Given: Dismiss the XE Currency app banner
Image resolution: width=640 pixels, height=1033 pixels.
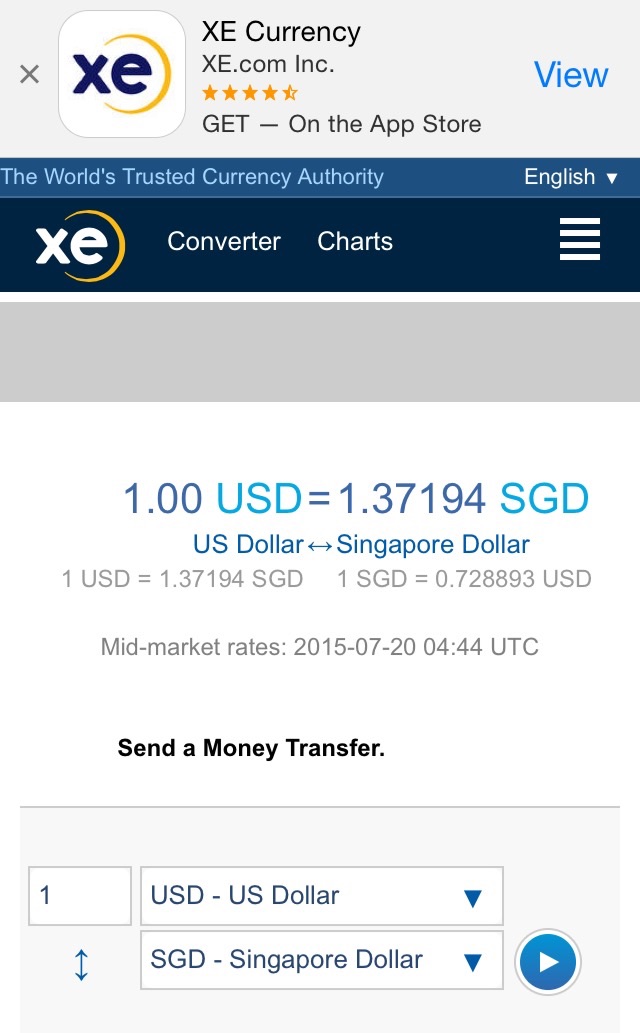Looking at the screenshot, I should pos(30,75).
